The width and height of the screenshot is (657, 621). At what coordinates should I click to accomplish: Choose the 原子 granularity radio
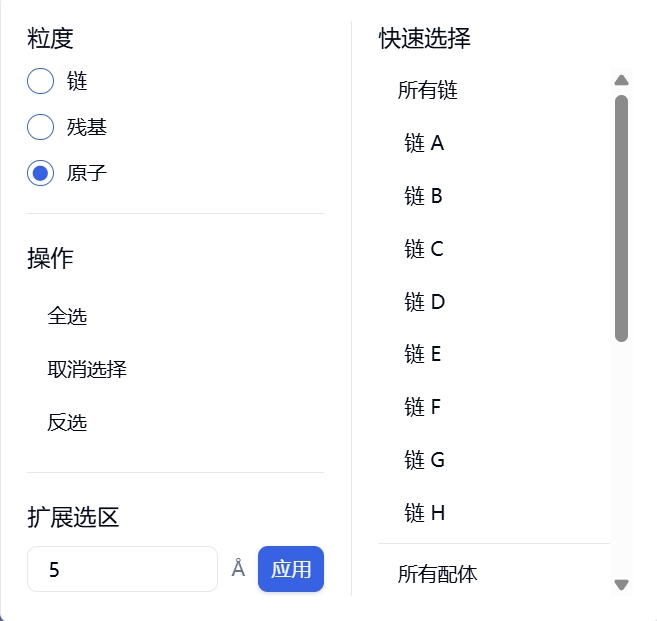pyautogui.click(x=41, y=173)
